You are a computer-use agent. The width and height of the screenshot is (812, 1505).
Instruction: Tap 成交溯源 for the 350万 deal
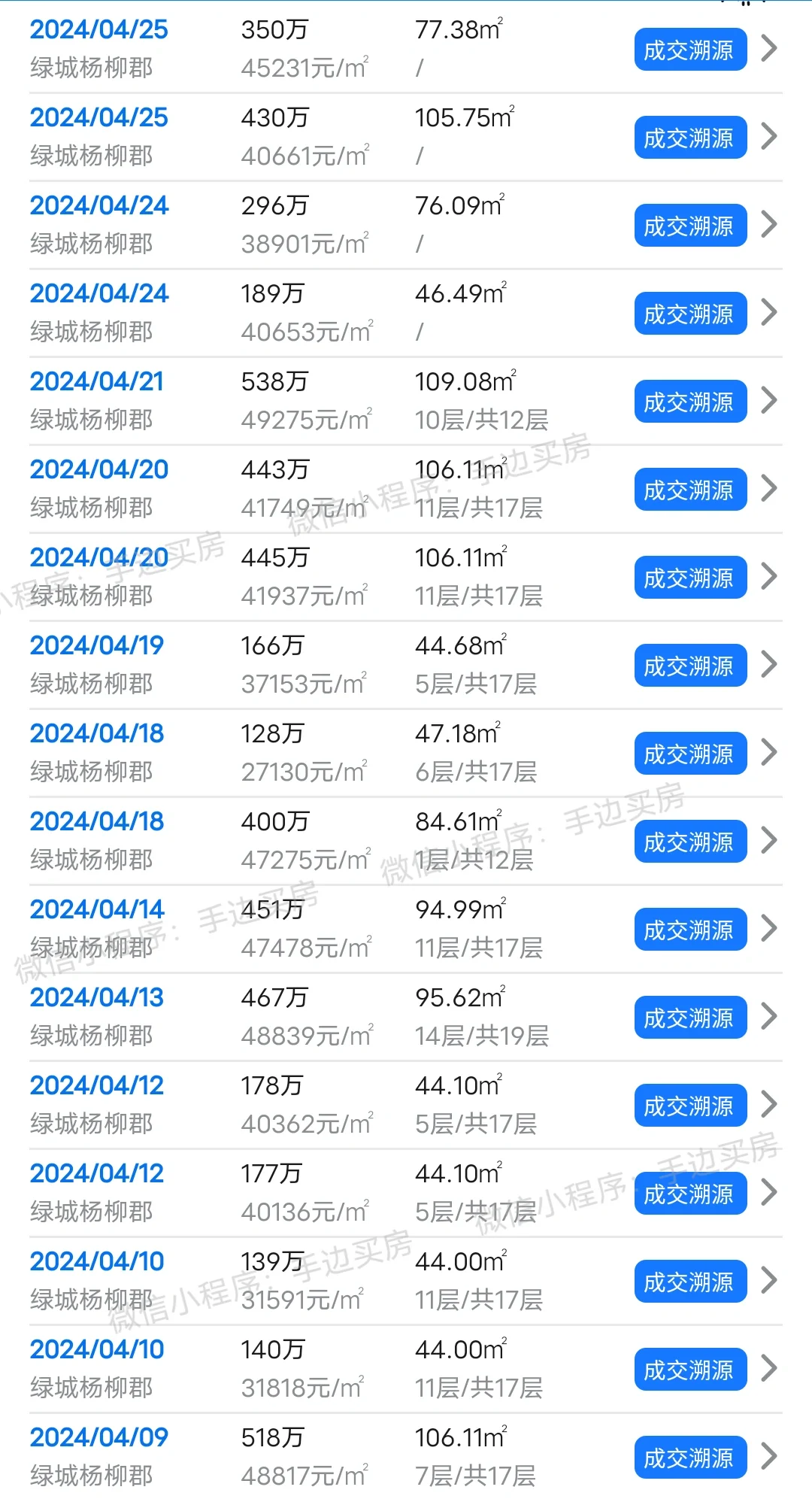click(689, 50)
